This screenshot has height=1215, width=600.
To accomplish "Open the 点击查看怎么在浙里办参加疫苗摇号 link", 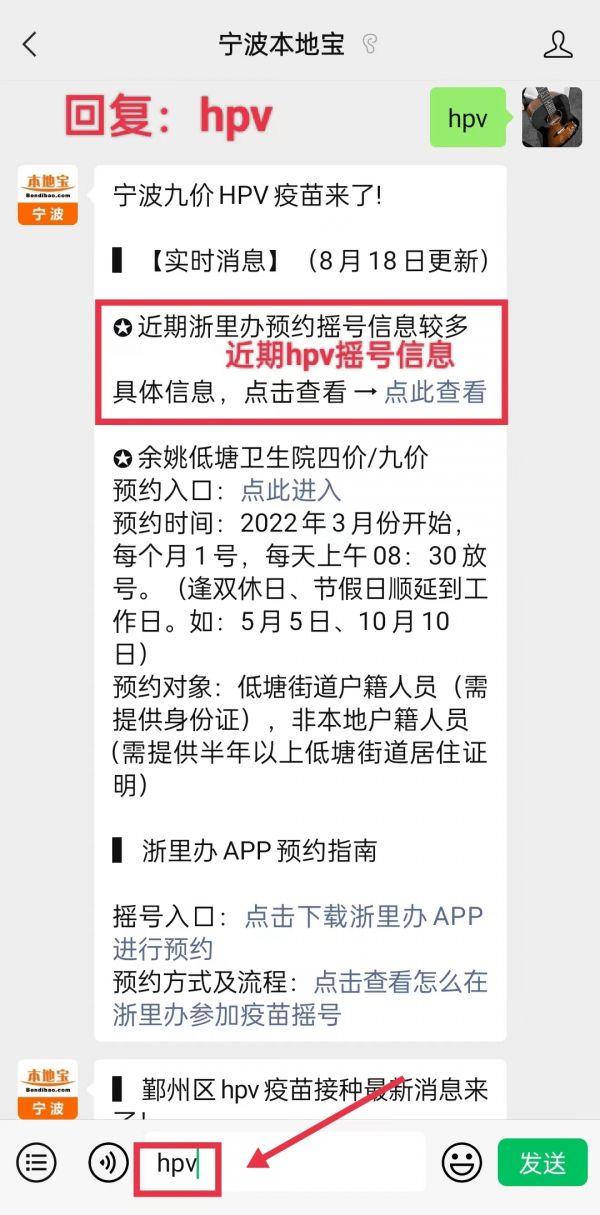I will [x=400, y=981].
